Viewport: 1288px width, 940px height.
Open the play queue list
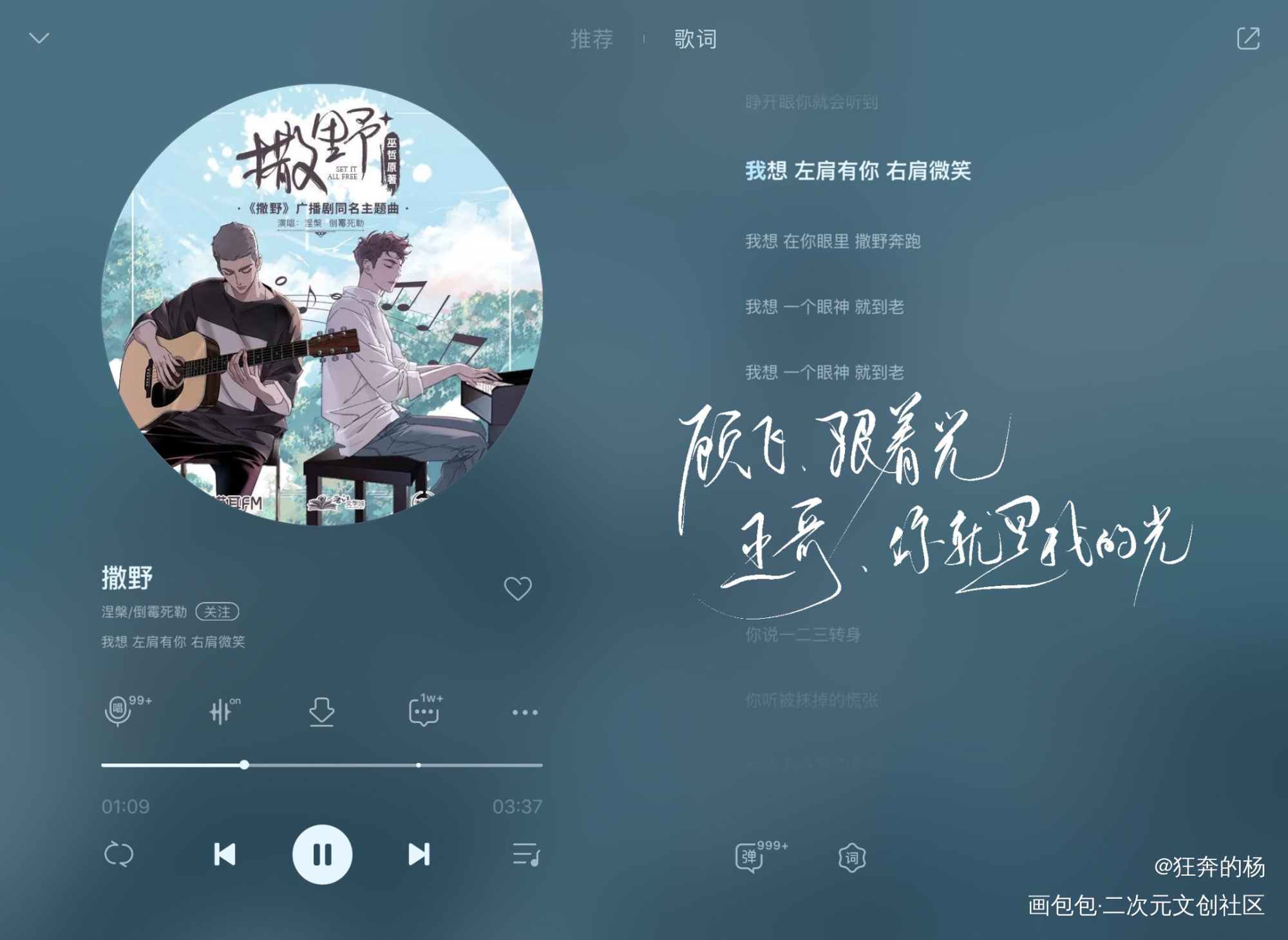tap(526, 855)
